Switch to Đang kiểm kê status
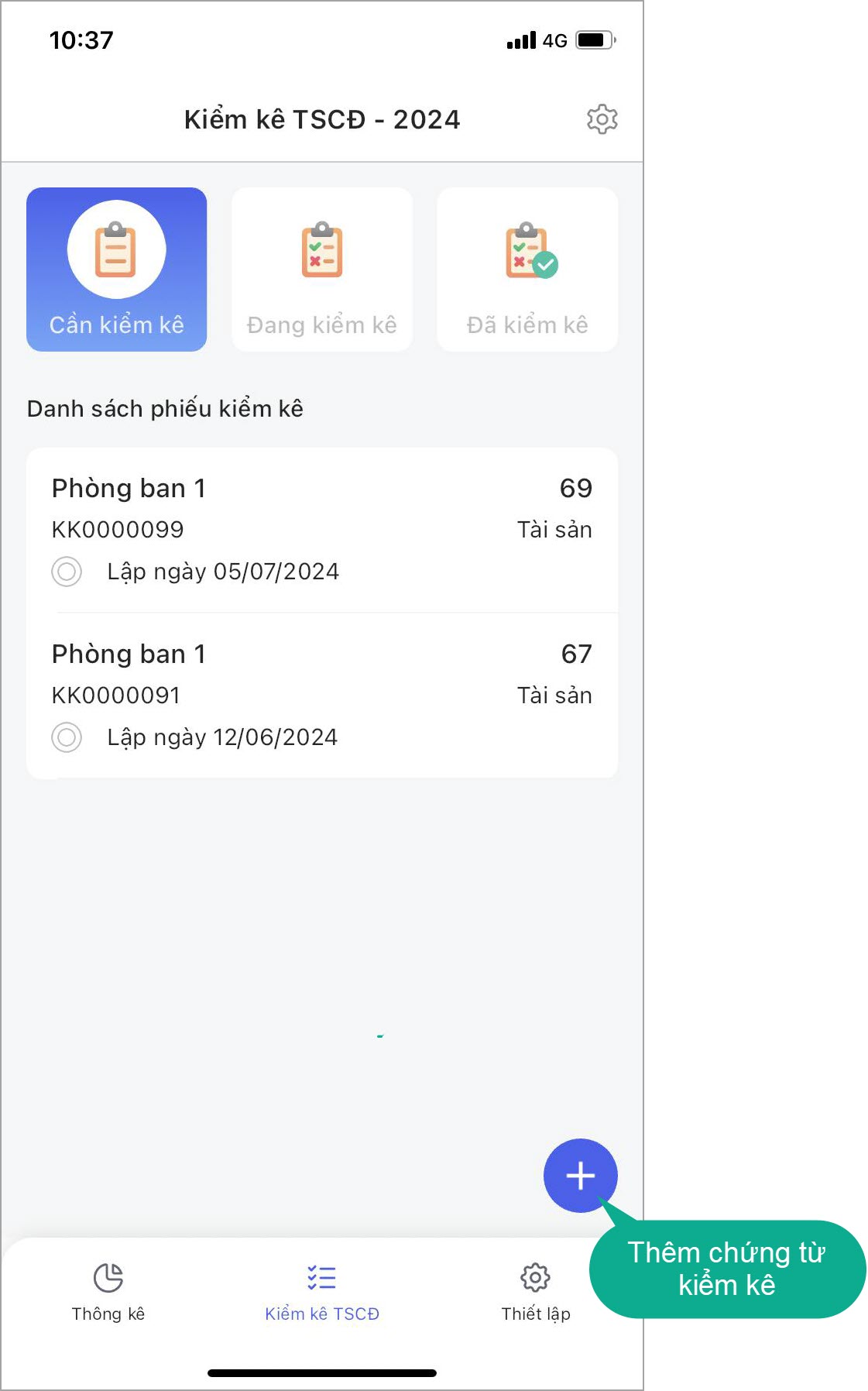Viewport: 868px width, 1391px height. pyautogui.click(x=322, y=270)
